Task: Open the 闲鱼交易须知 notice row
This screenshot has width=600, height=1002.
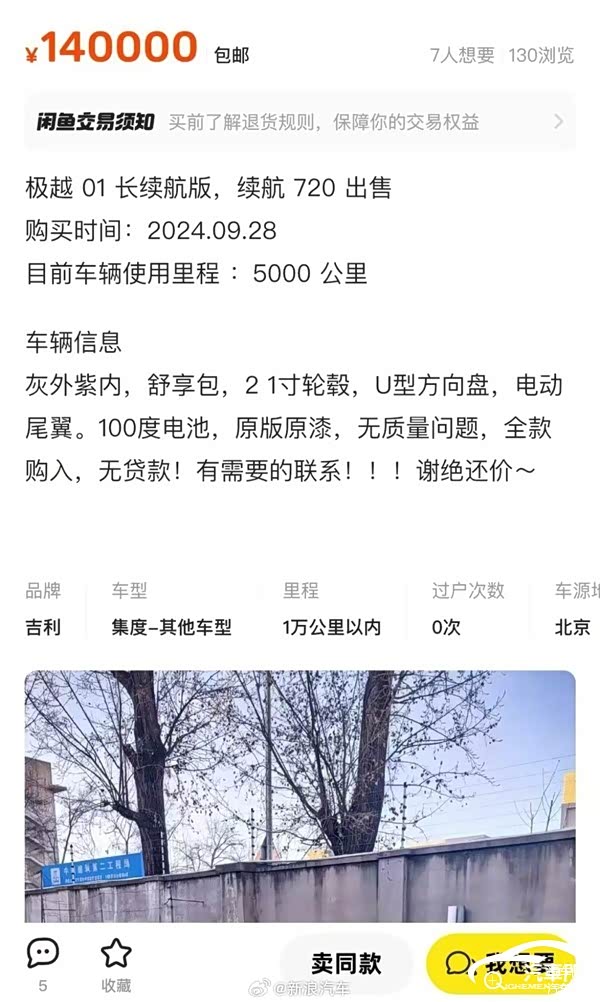Action: click(300, 122)
